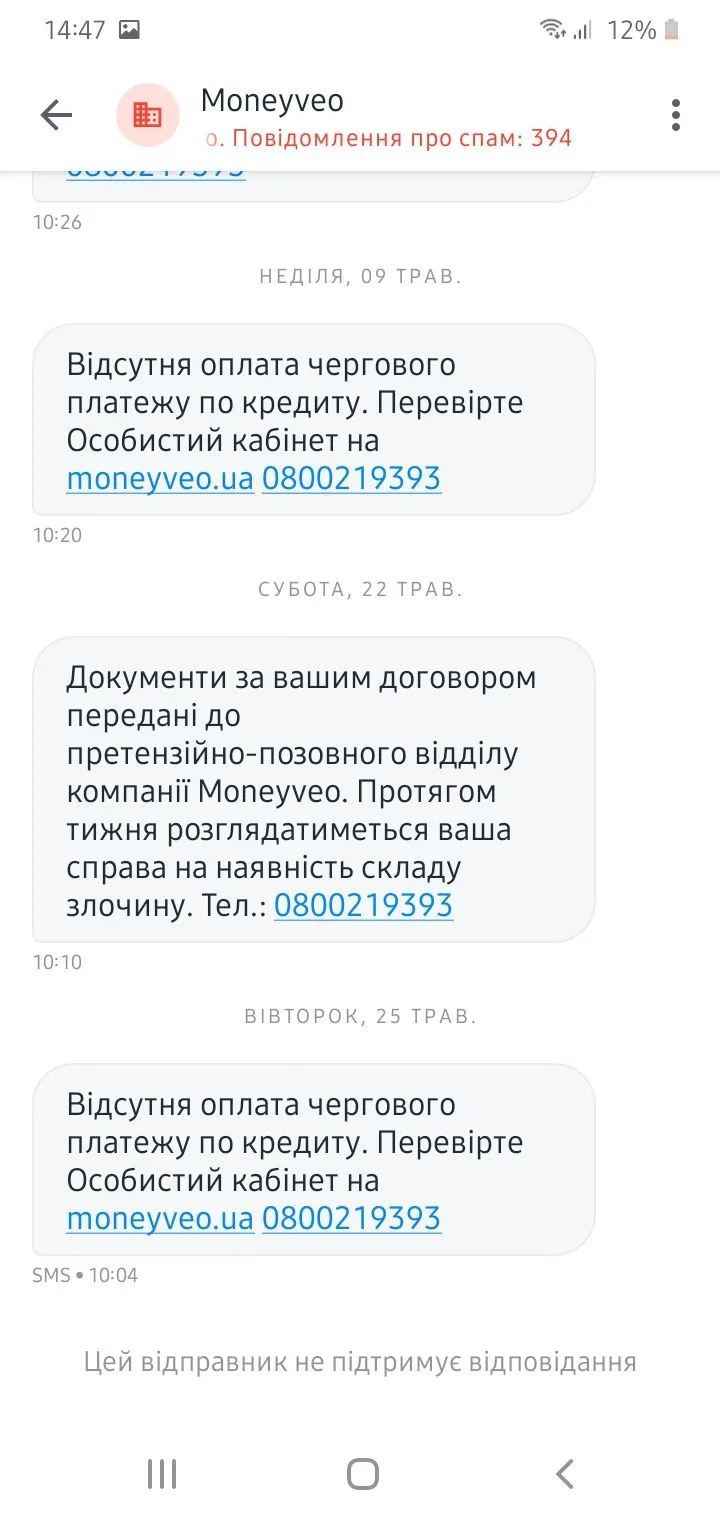This screenshot has height=1520, width=720.
Task: Call 0800219393 from 25 трав. message
Action: [351, 1219]
